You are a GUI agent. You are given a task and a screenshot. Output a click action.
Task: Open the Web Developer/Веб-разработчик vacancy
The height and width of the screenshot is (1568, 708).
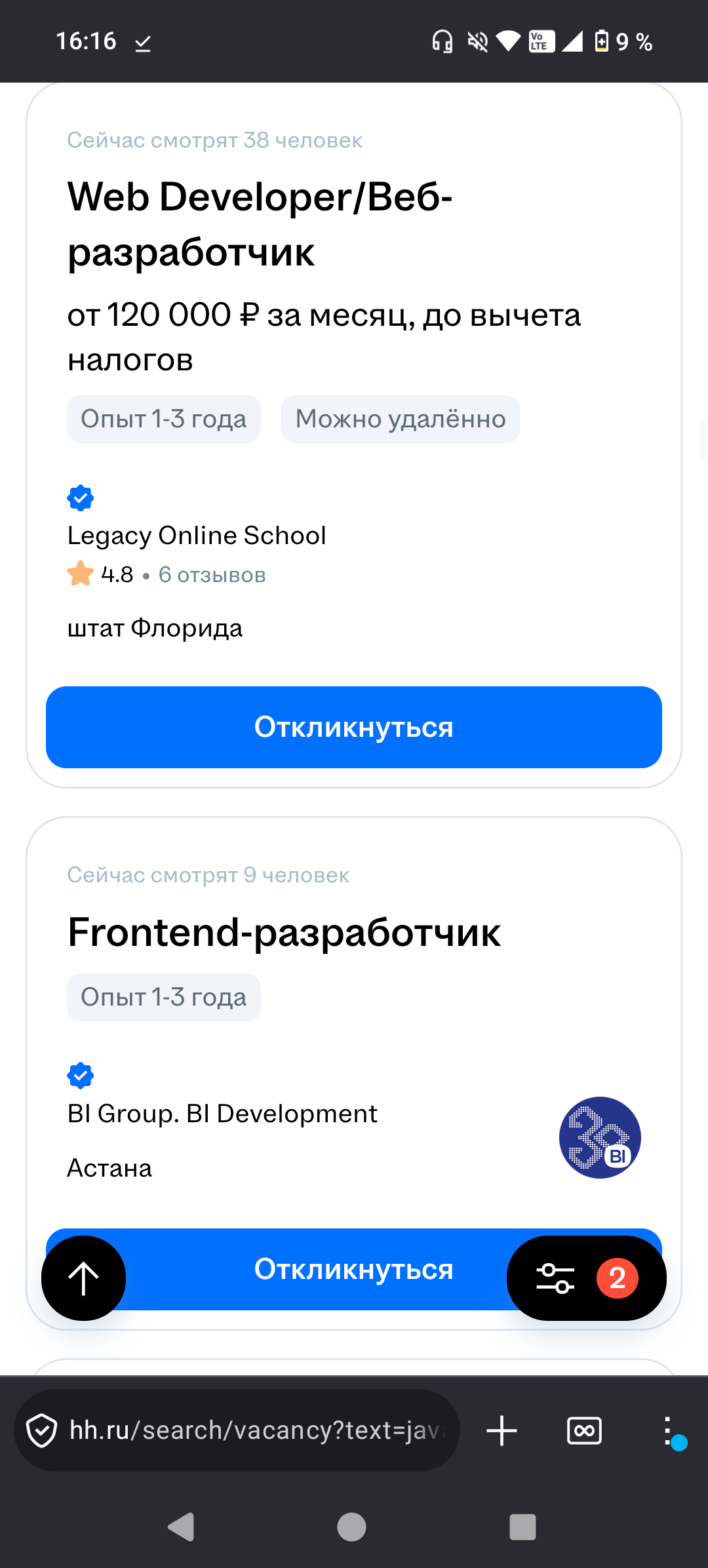point(260,224)
